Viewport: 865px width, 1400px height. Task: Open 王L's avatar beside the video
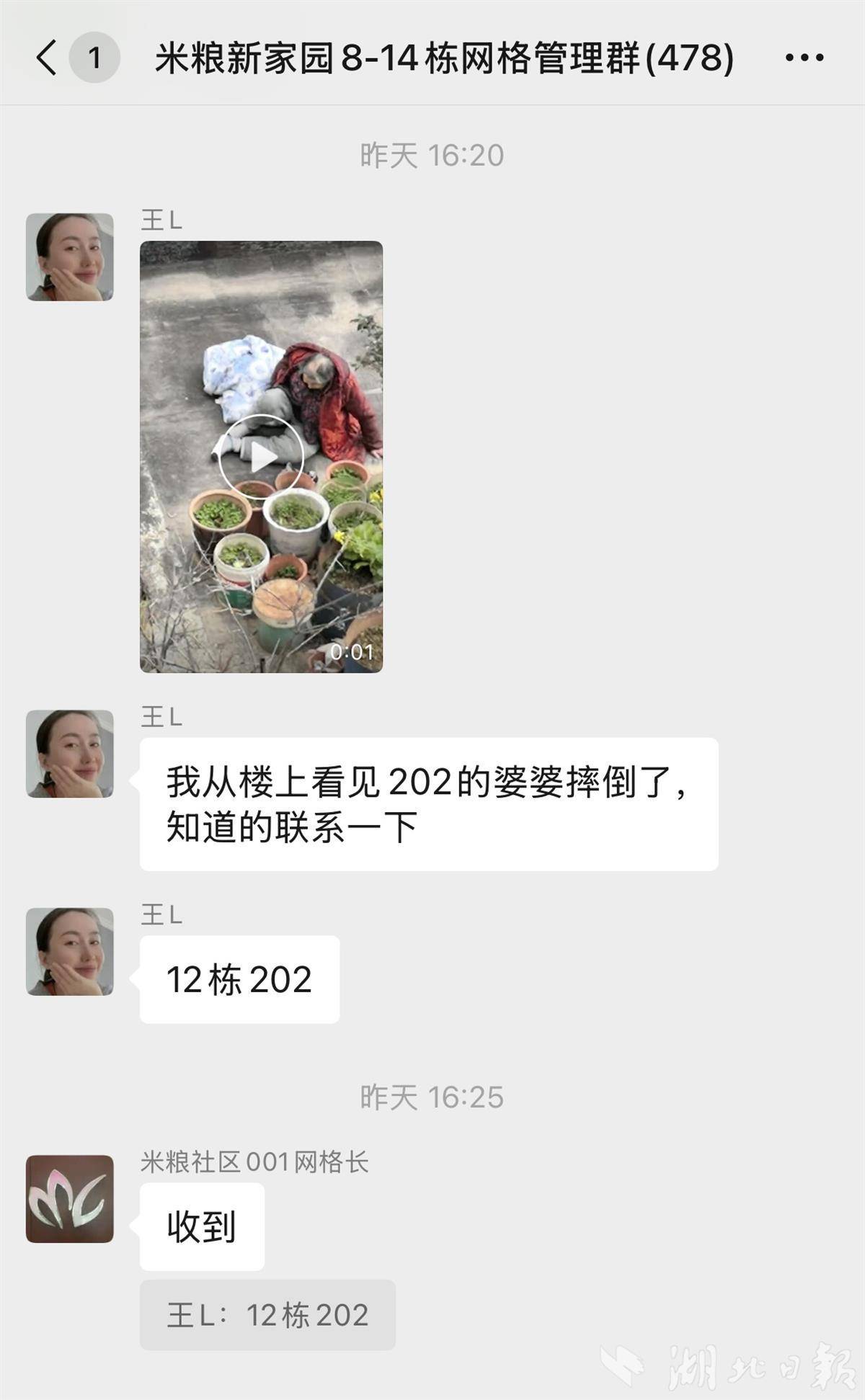click(x=70, y=257)
